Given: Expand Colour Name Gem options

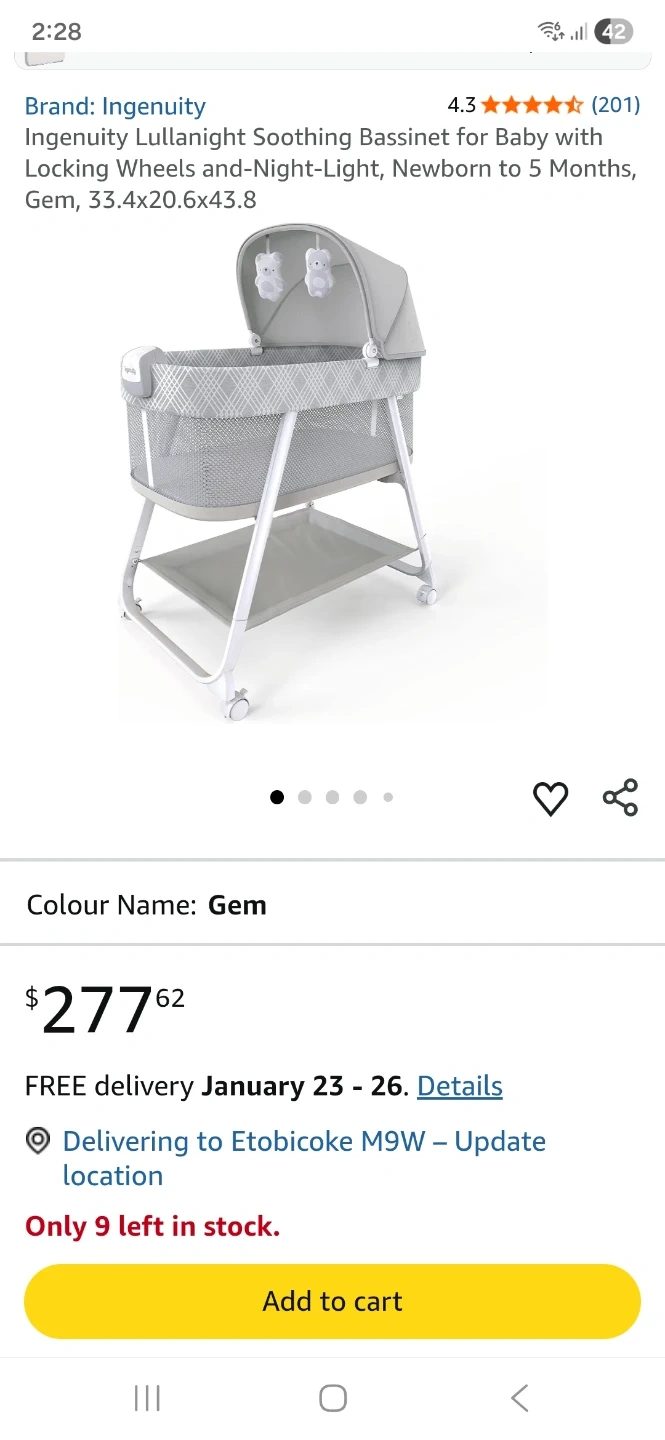Looking at the screenshot, I should click(x=332, y=905).
